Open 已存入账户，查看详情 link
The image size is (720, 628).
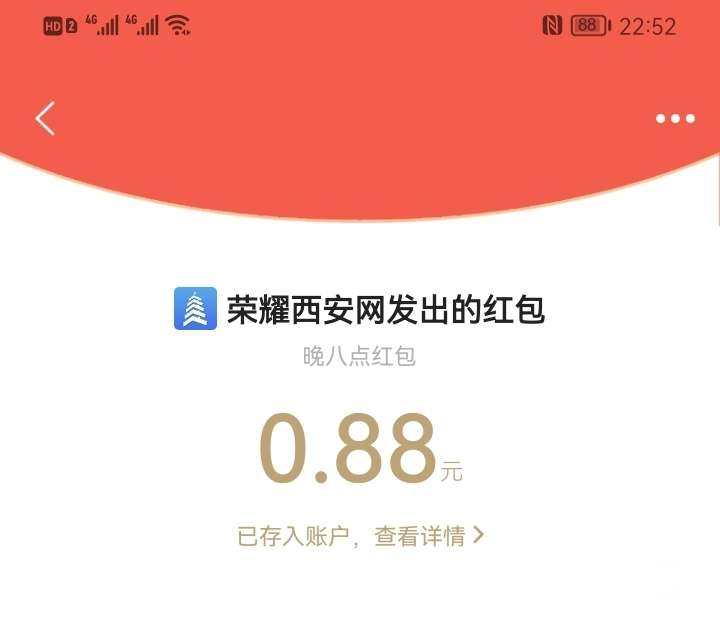(x=360, y=536)
